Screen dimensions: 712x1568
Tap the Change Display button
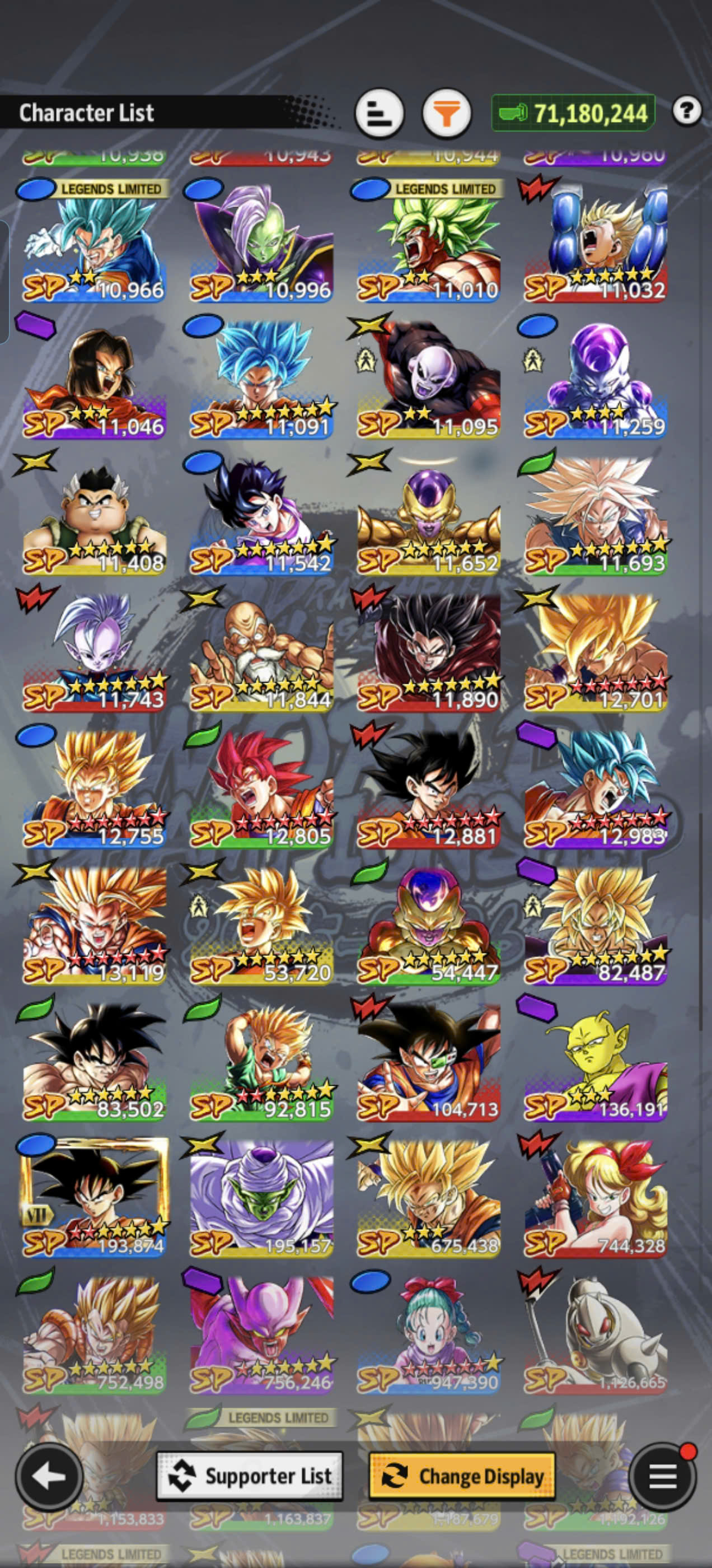click(462, 1476)
